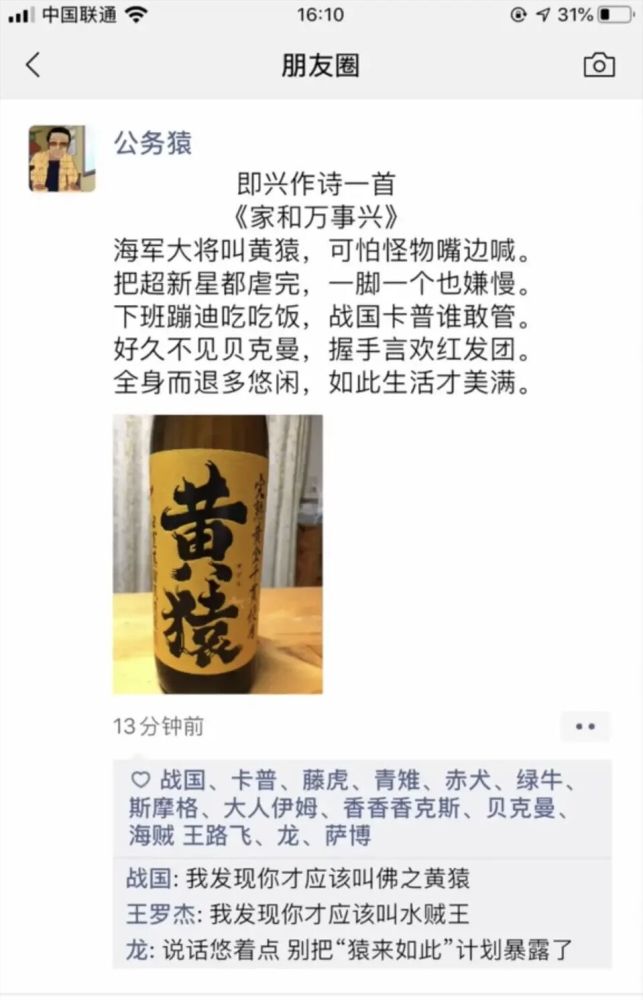Image resolution: width=643 pixels, height=1000 pixels.
Task: Open the like and comment menu
Action: coord(585,727)
